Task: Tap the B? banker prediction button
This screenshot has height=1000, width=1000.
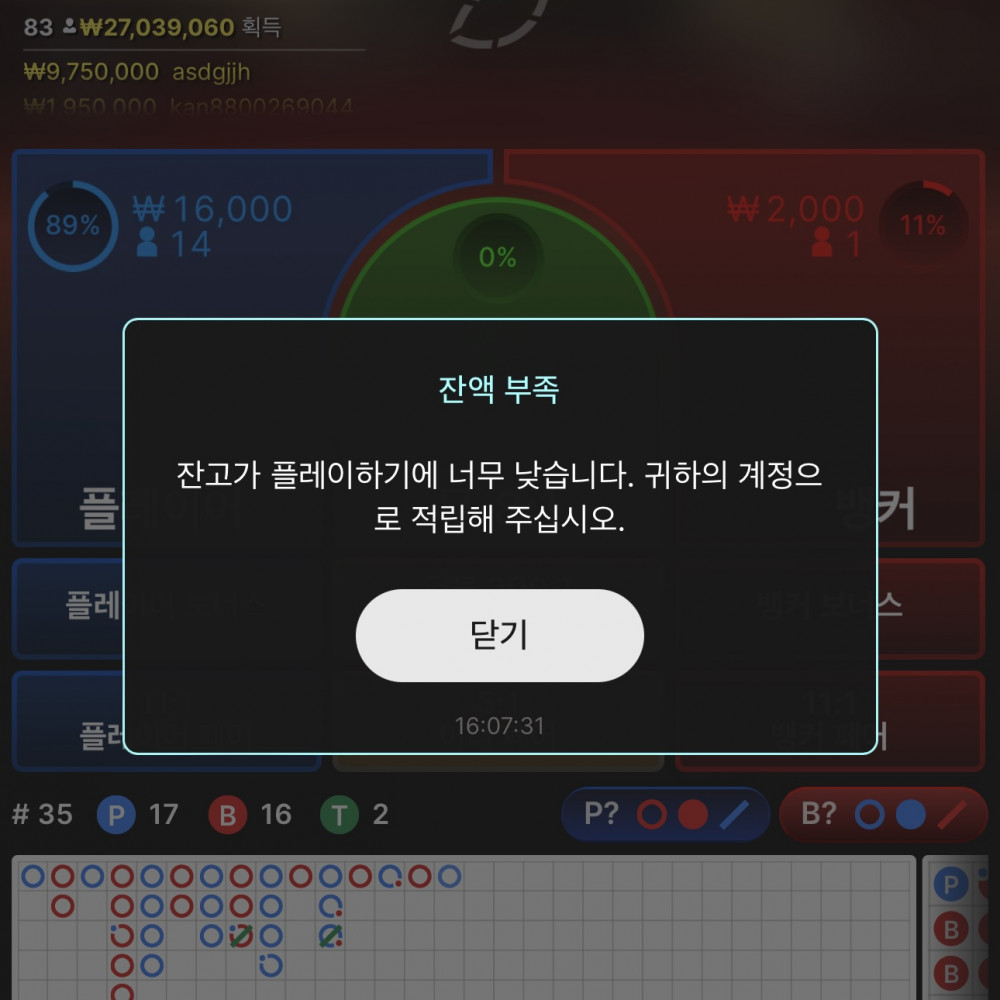Action: pos(882,814)
